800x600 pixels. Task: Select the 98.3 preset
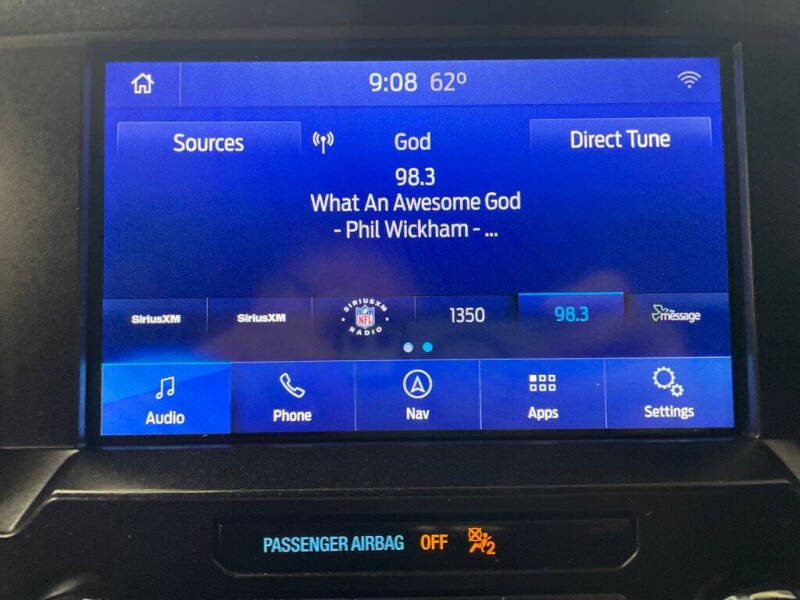tap(571, 314)
